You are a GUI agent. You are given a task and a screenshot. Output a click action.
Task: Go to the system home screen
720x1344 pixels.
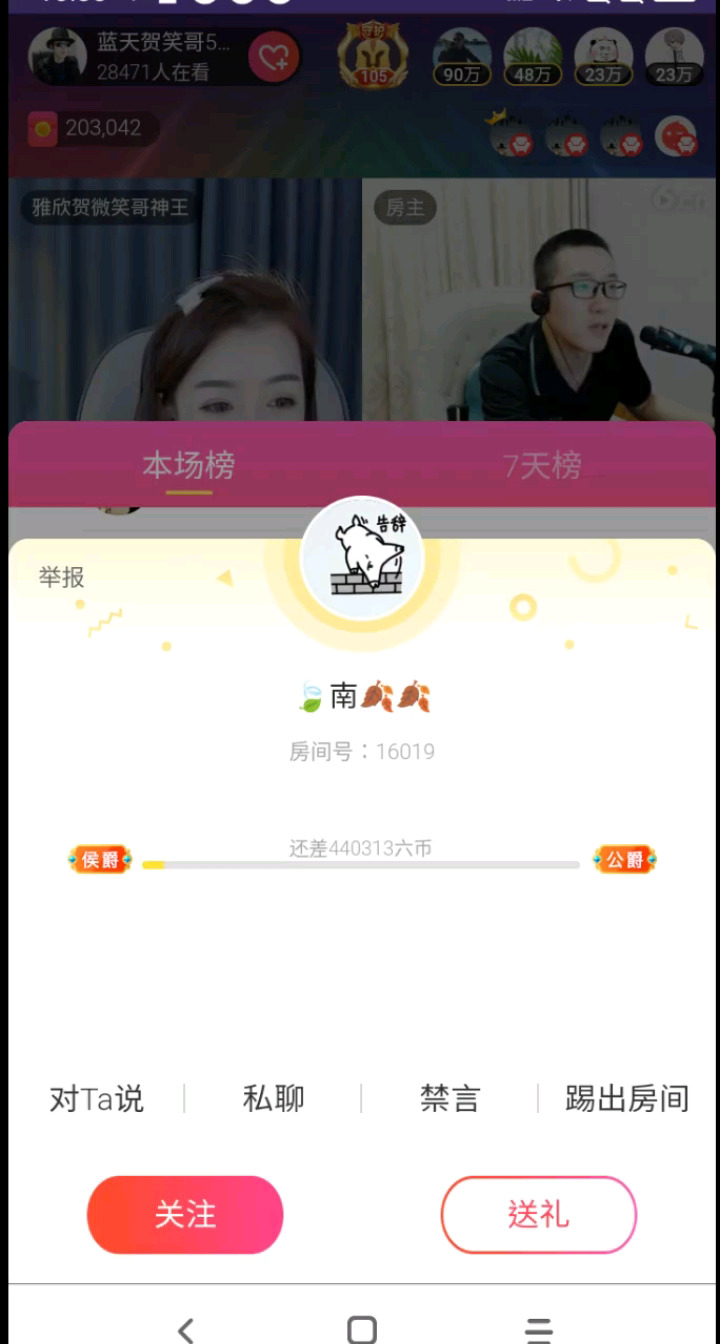tap(361, 1329)
